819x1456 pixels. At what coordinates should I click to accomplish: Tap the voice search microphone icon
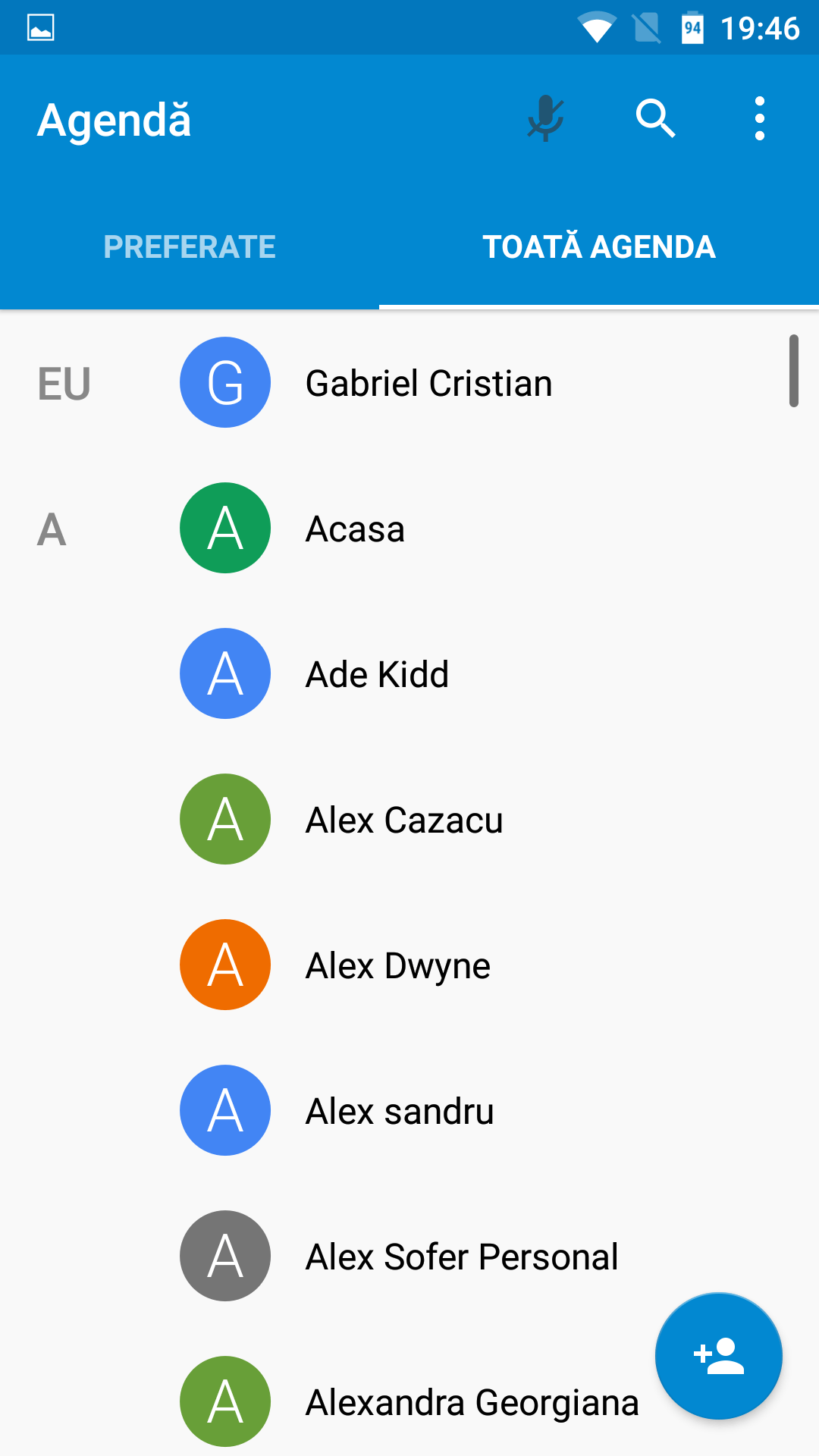(545, 119)
